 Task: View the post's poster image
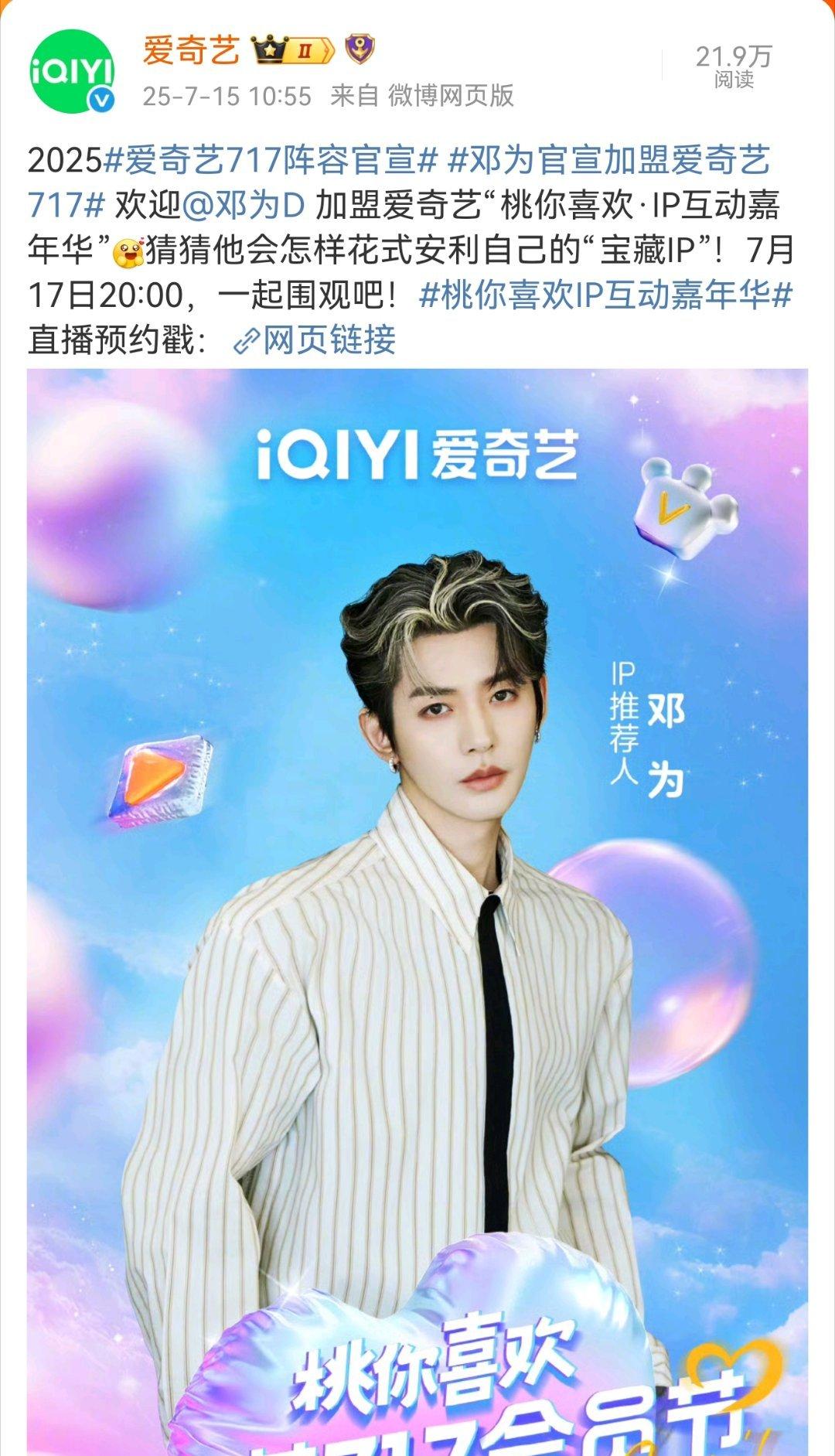(417, 912)
